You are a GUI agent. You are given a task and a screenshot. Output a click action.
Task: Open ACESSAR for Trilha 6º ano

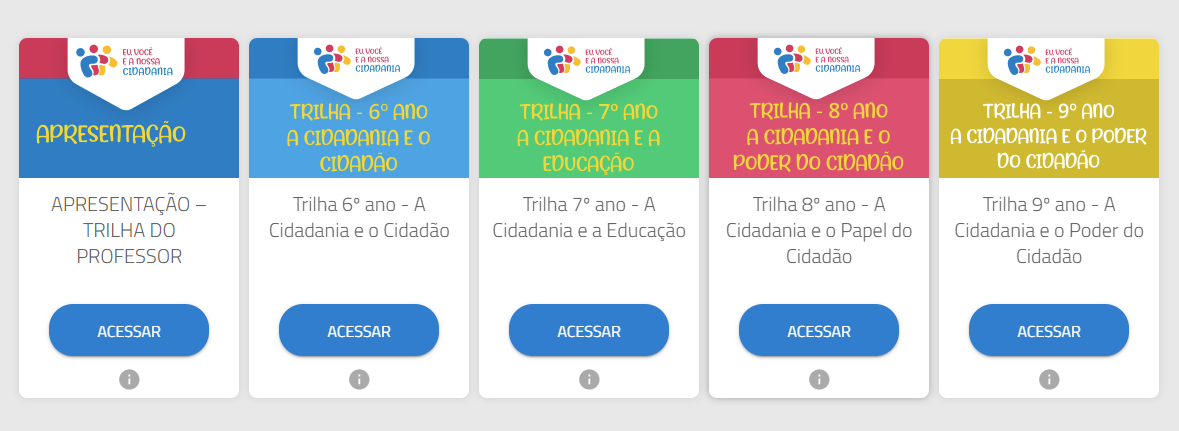(359, 331)
